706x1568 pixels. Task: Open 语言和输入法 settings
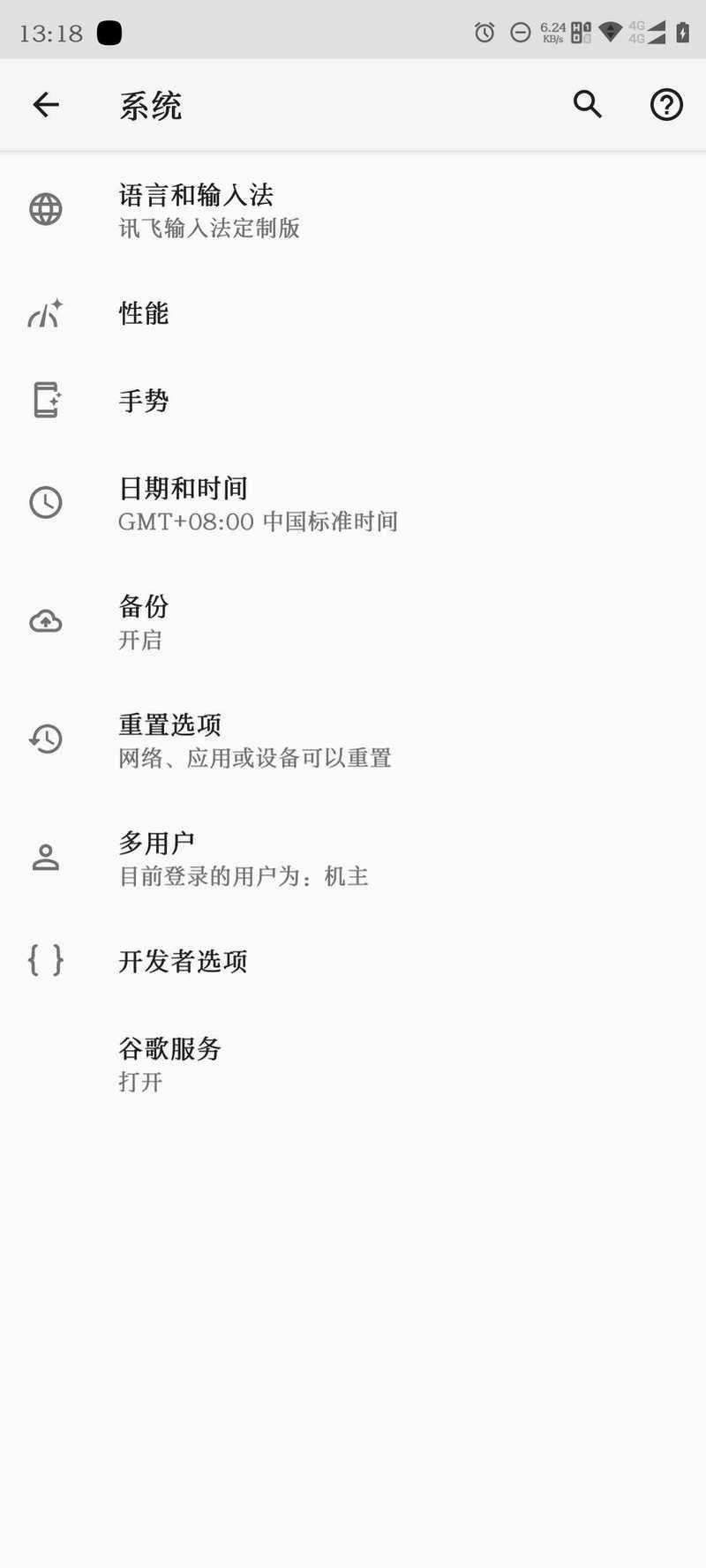[353, 210]
